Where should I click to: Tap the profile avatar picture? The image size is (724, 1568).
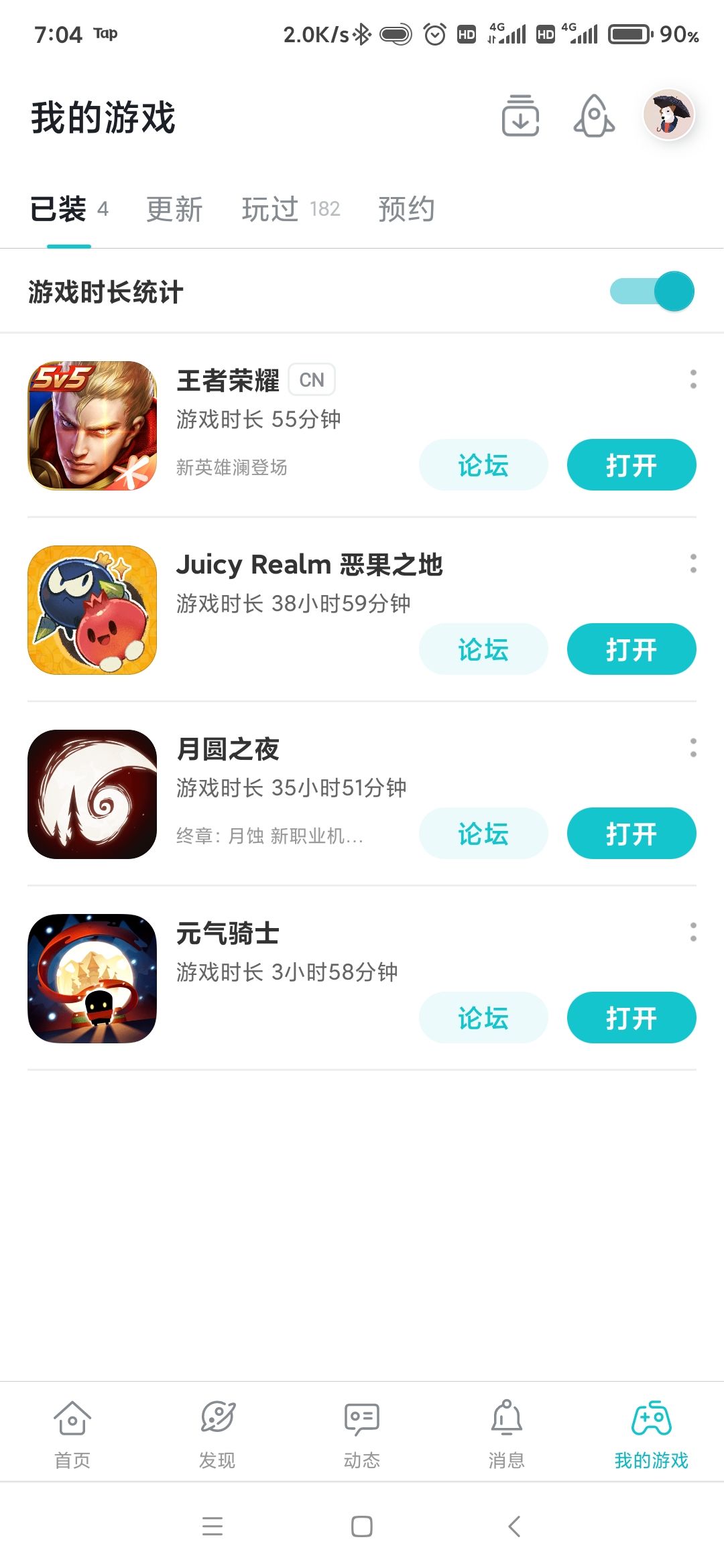coord(668,115)
